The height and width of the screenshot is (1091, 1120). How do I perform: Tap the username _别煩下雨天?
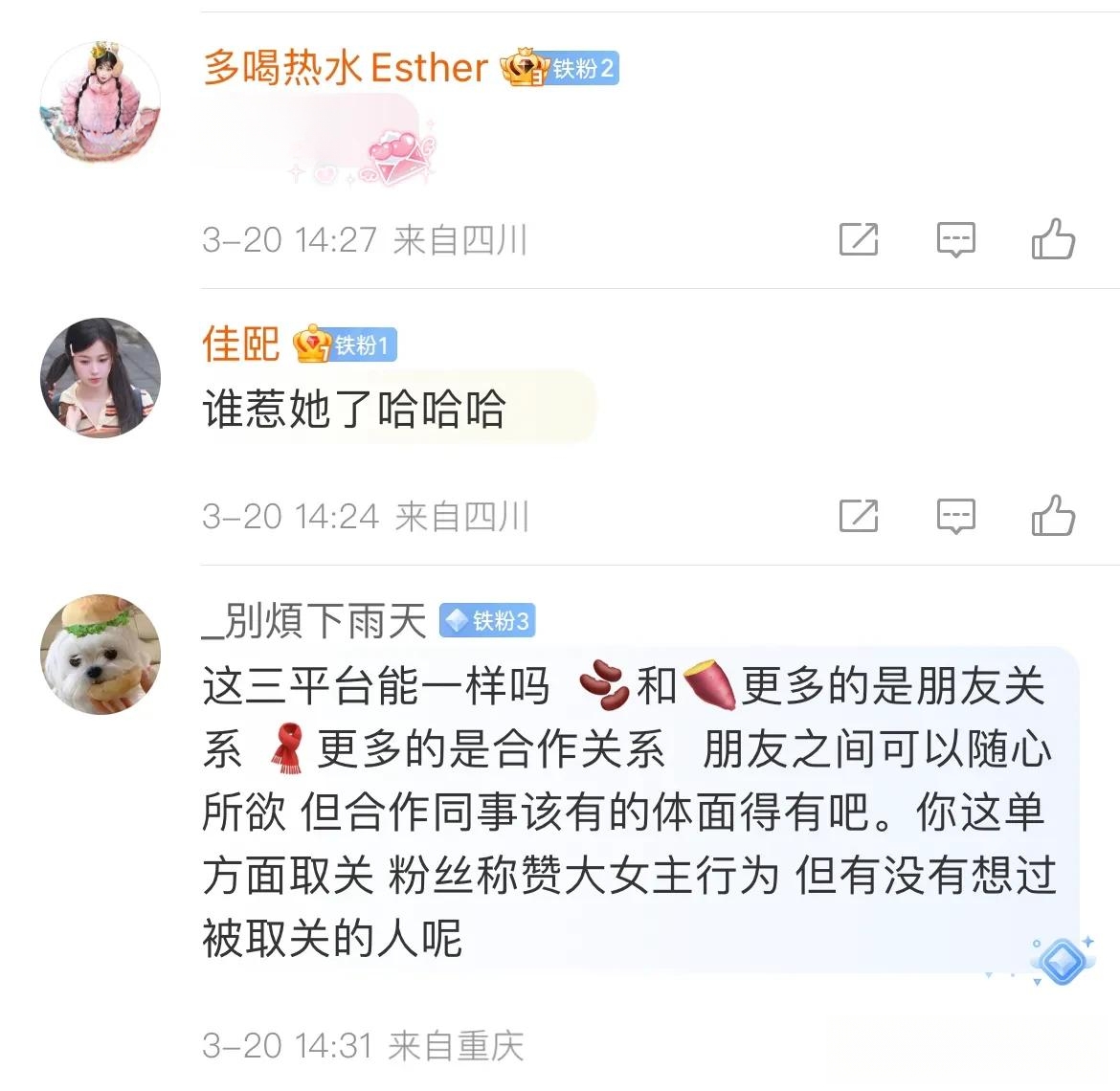pos(314,621)
